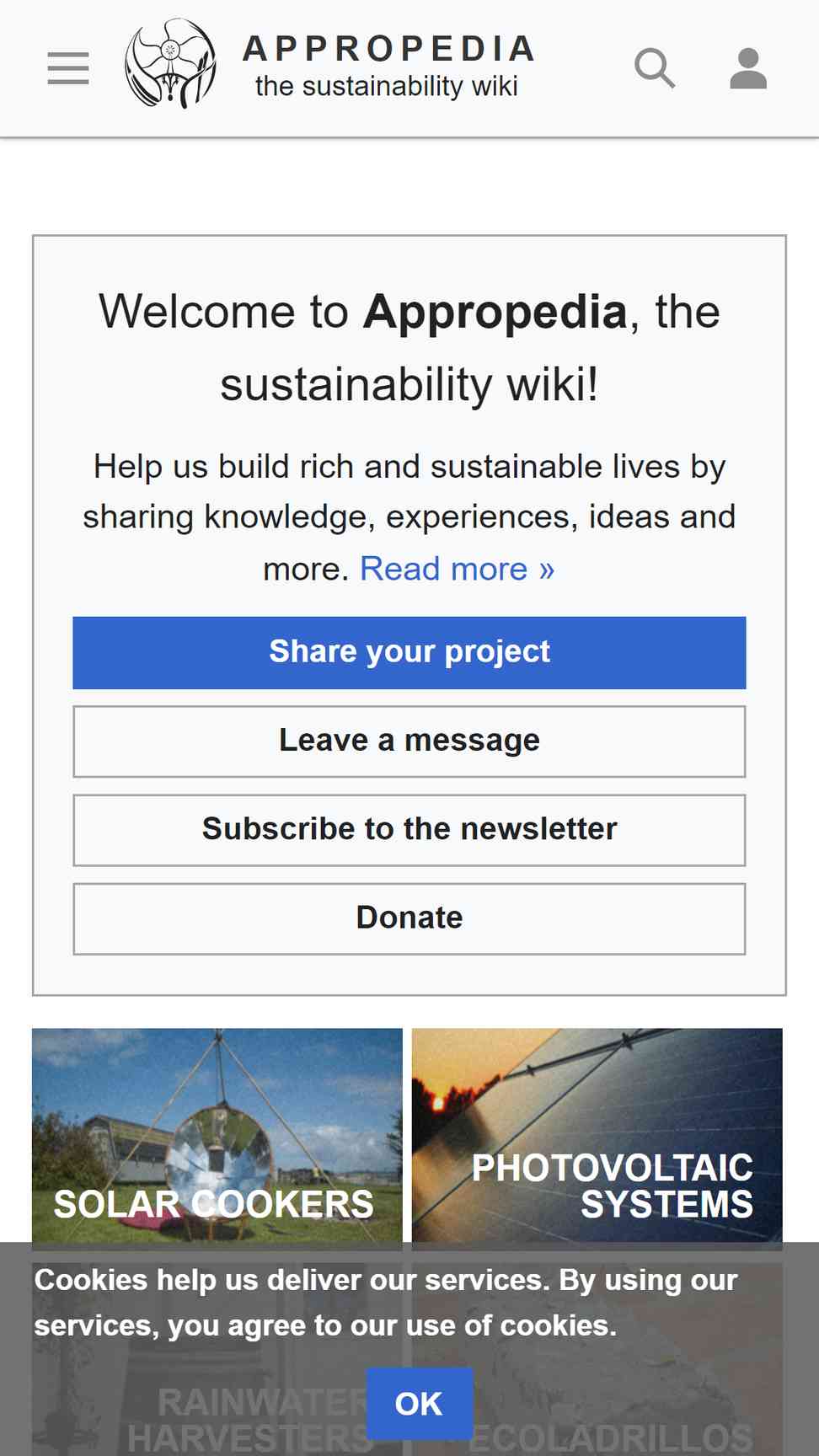
Task: Tap the Donate button
Action: (409, 918)
